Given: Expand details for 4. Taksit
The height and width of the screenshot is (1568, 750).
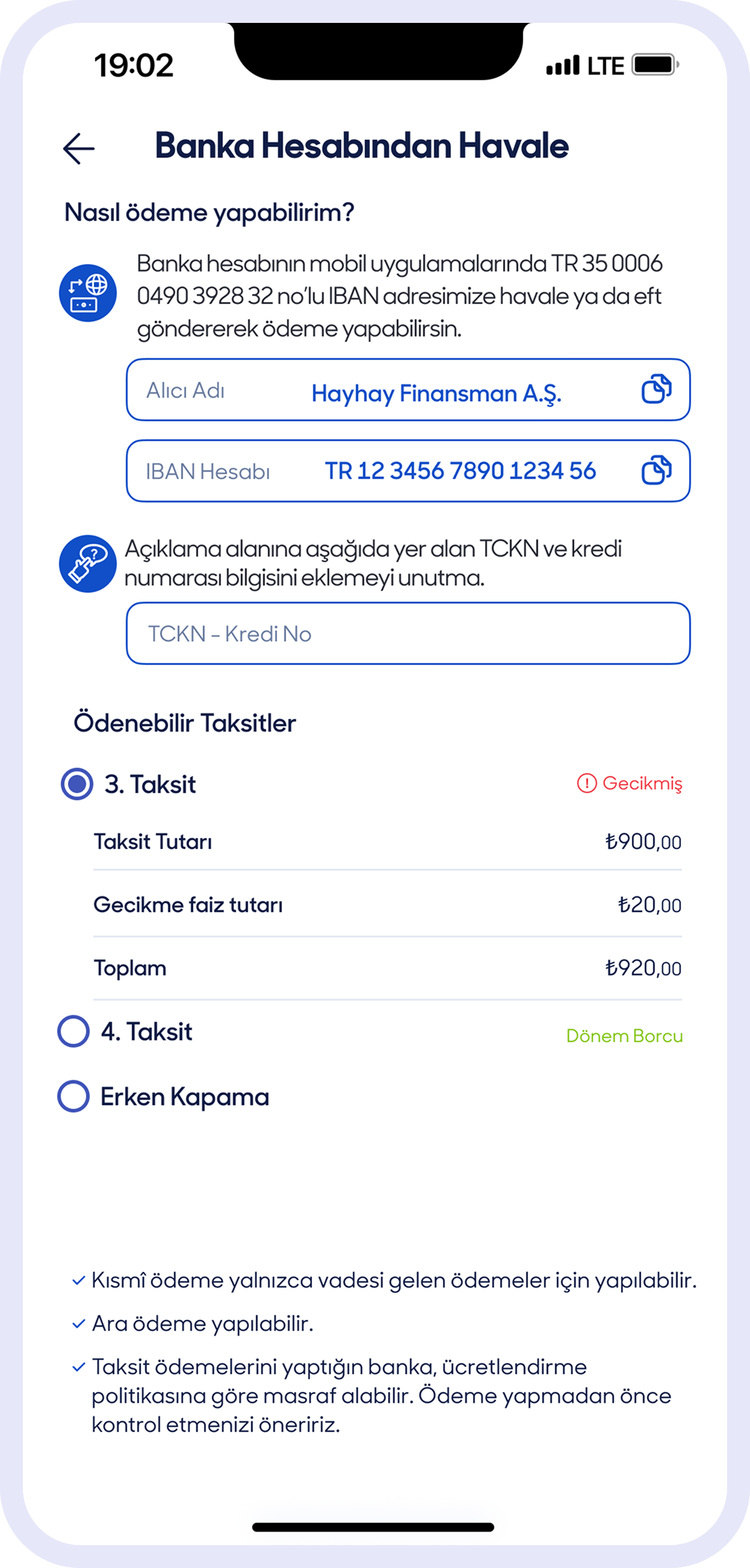Looking at the screenshot, I should point(147,1032).
